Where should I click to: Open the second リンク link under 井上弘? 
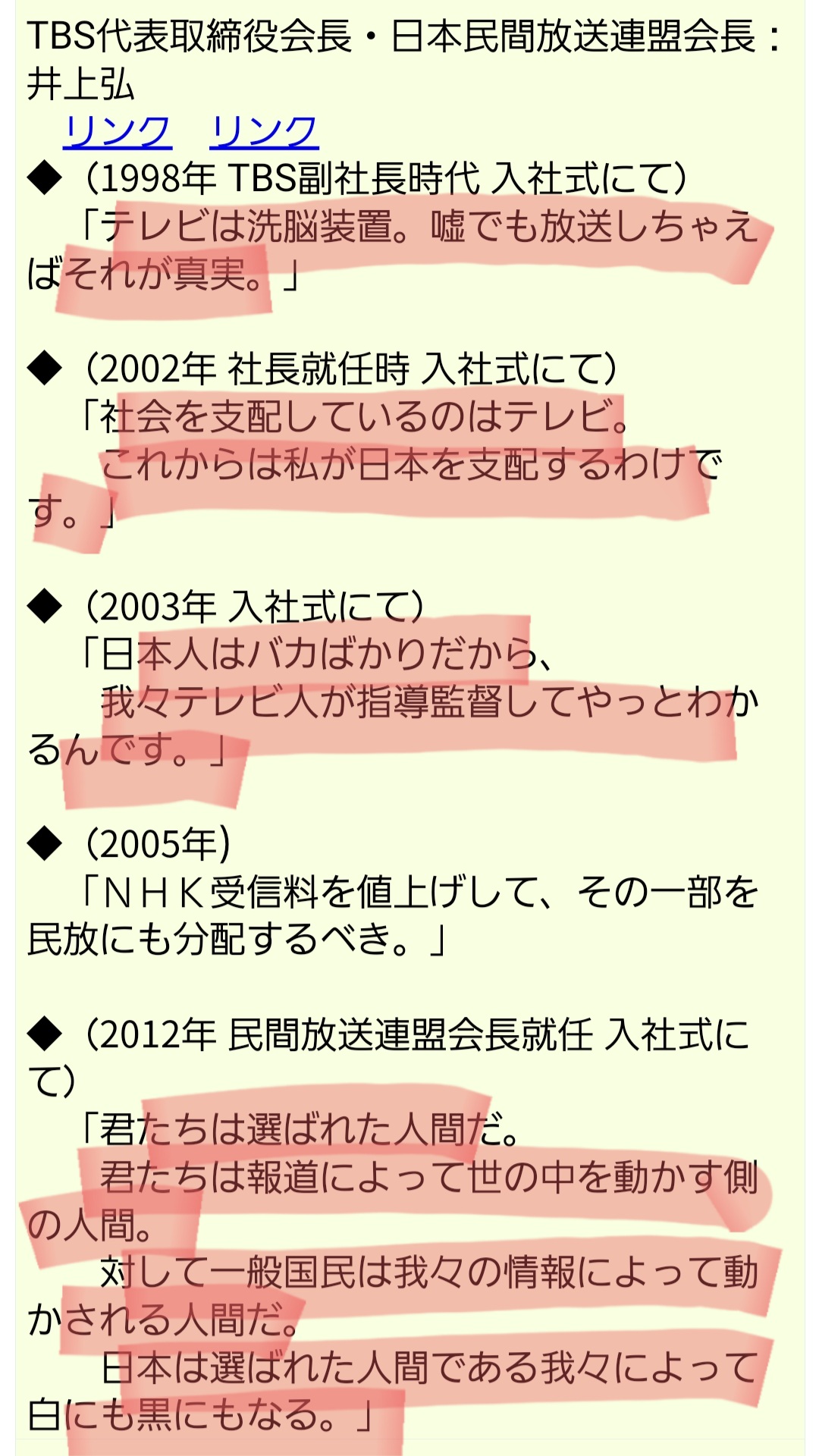tap(264, 131)
